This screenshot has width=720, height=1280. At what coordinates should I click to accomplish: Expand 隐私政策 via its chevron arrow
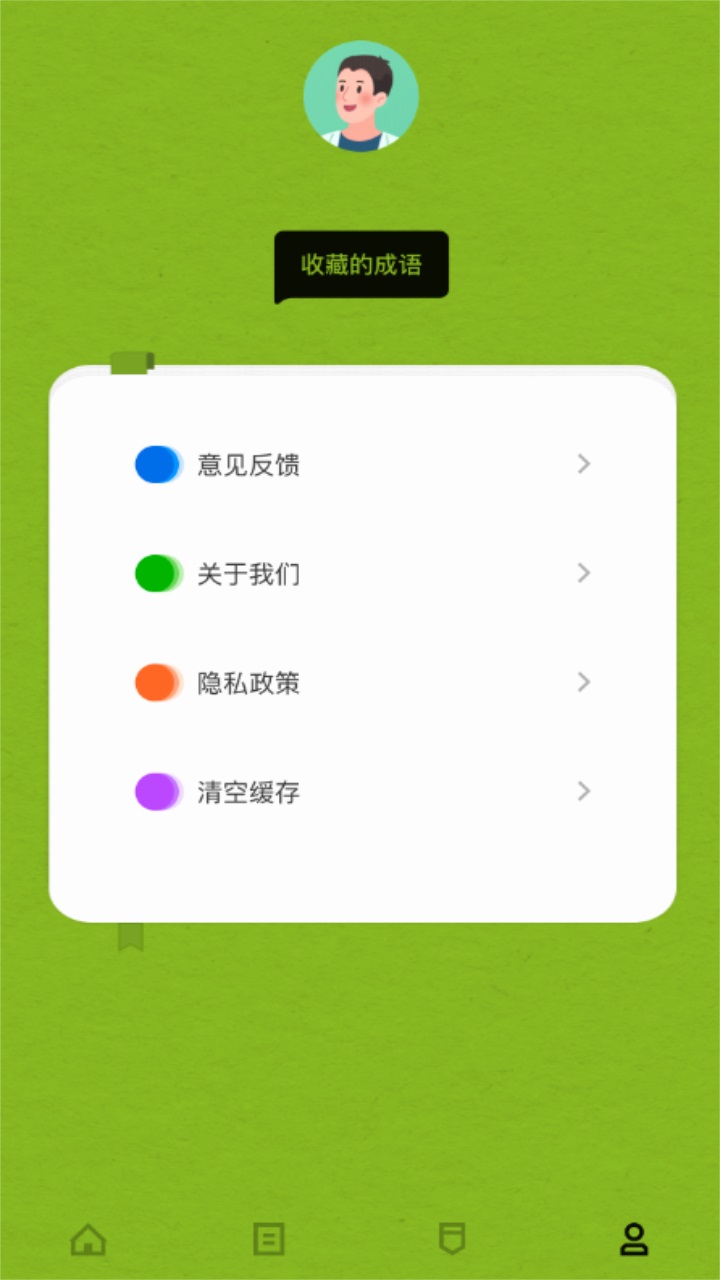583,682
